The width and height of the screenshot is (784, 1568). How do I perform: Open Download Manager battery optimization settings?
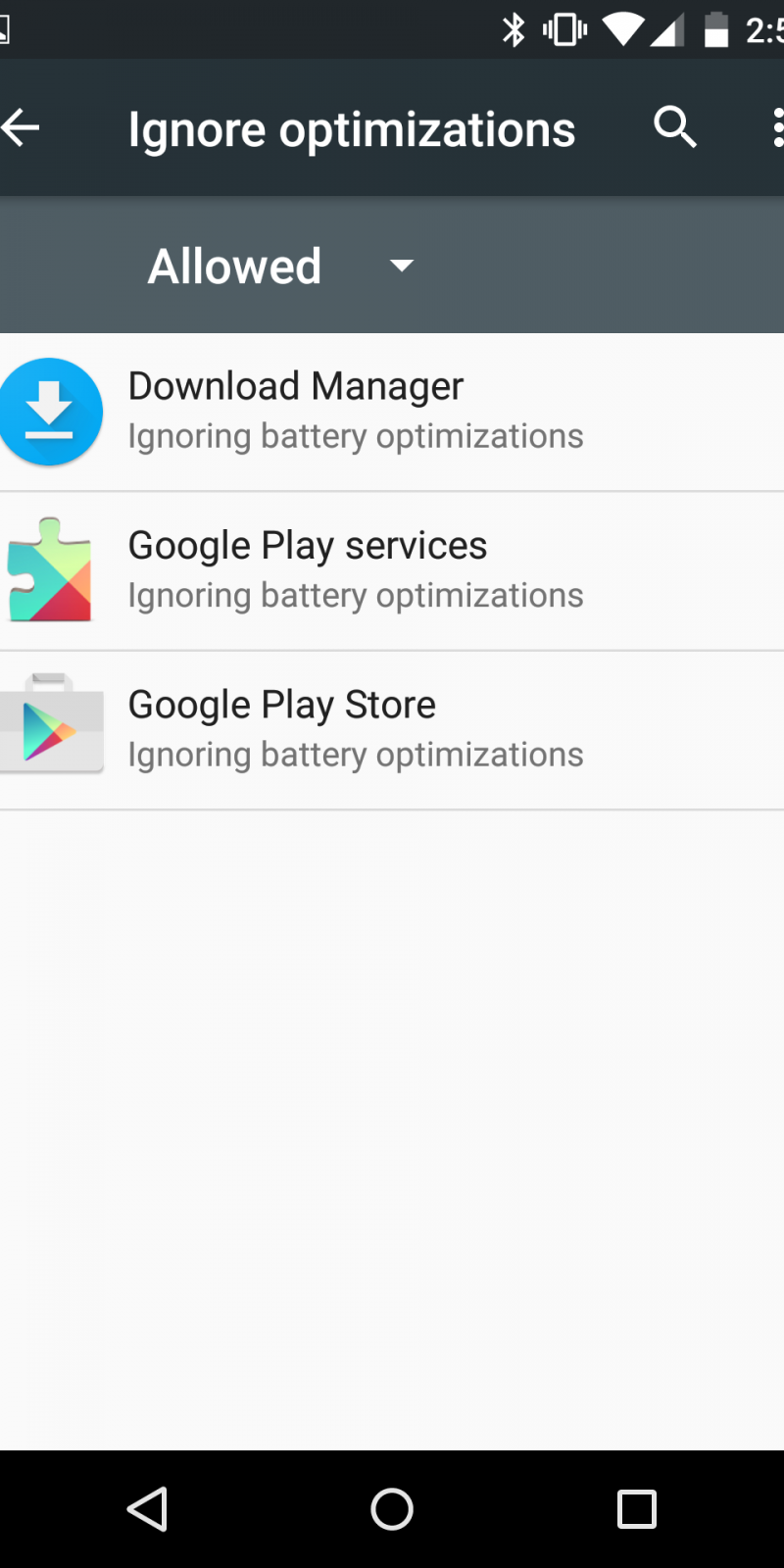[392, 412]
